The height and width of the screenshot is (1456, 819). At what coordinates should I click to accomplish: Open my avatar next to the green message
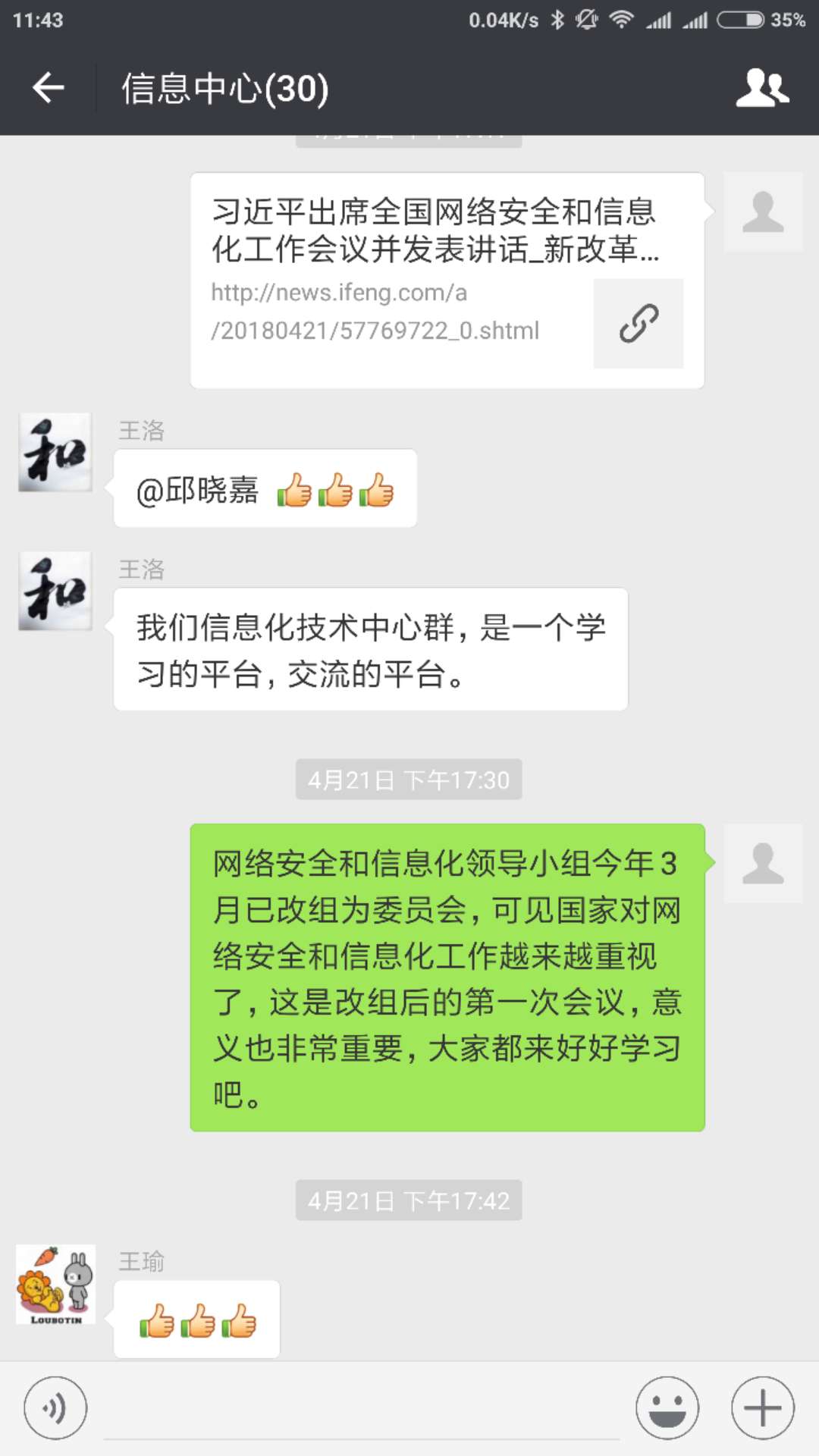[x=763, y=864]
